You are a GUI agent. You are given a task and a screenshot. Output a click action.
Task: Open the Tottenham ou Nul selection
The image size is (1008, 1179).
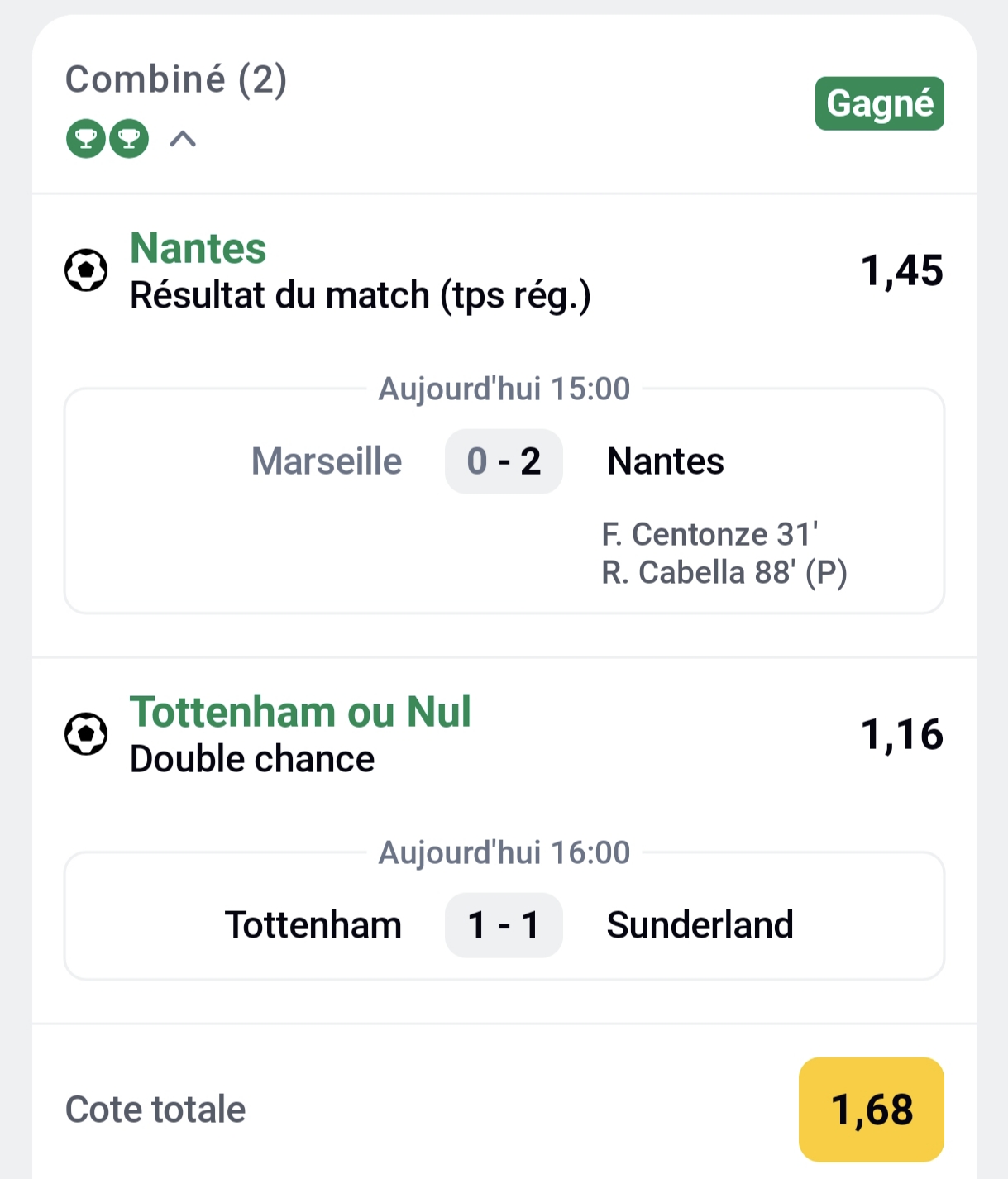tap(301, 711)
